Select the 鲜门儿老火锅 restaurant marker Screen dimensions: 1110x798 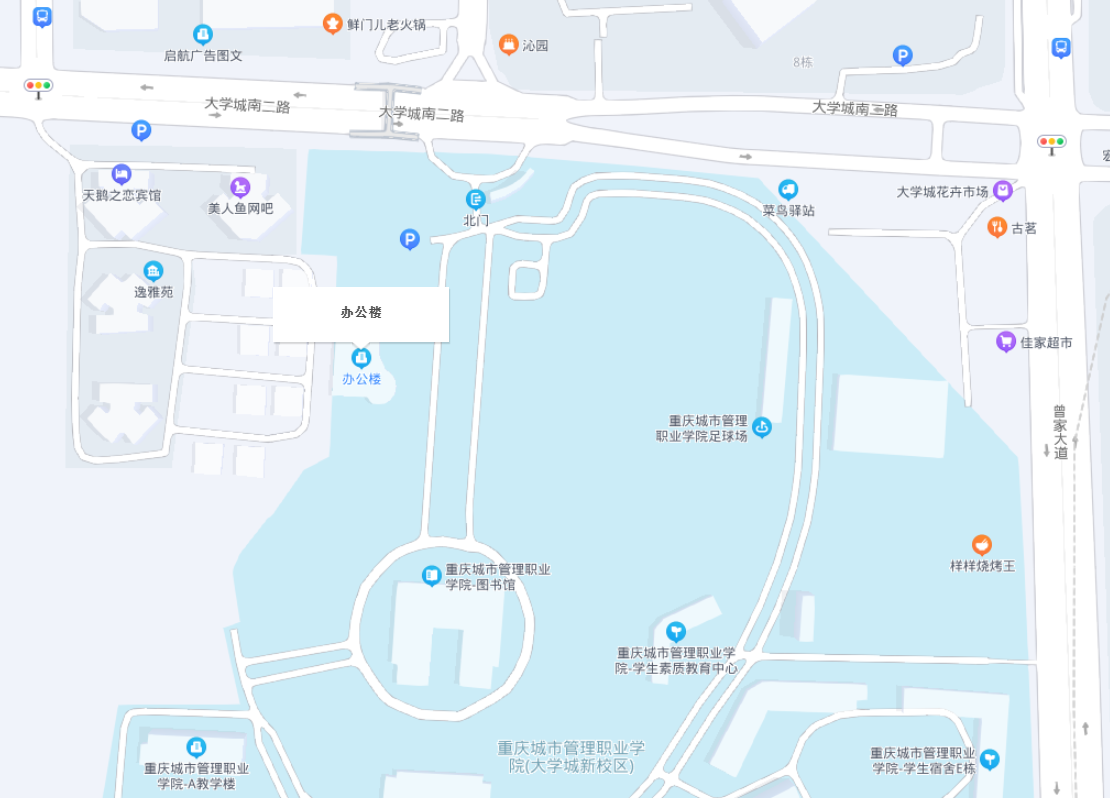333,23
